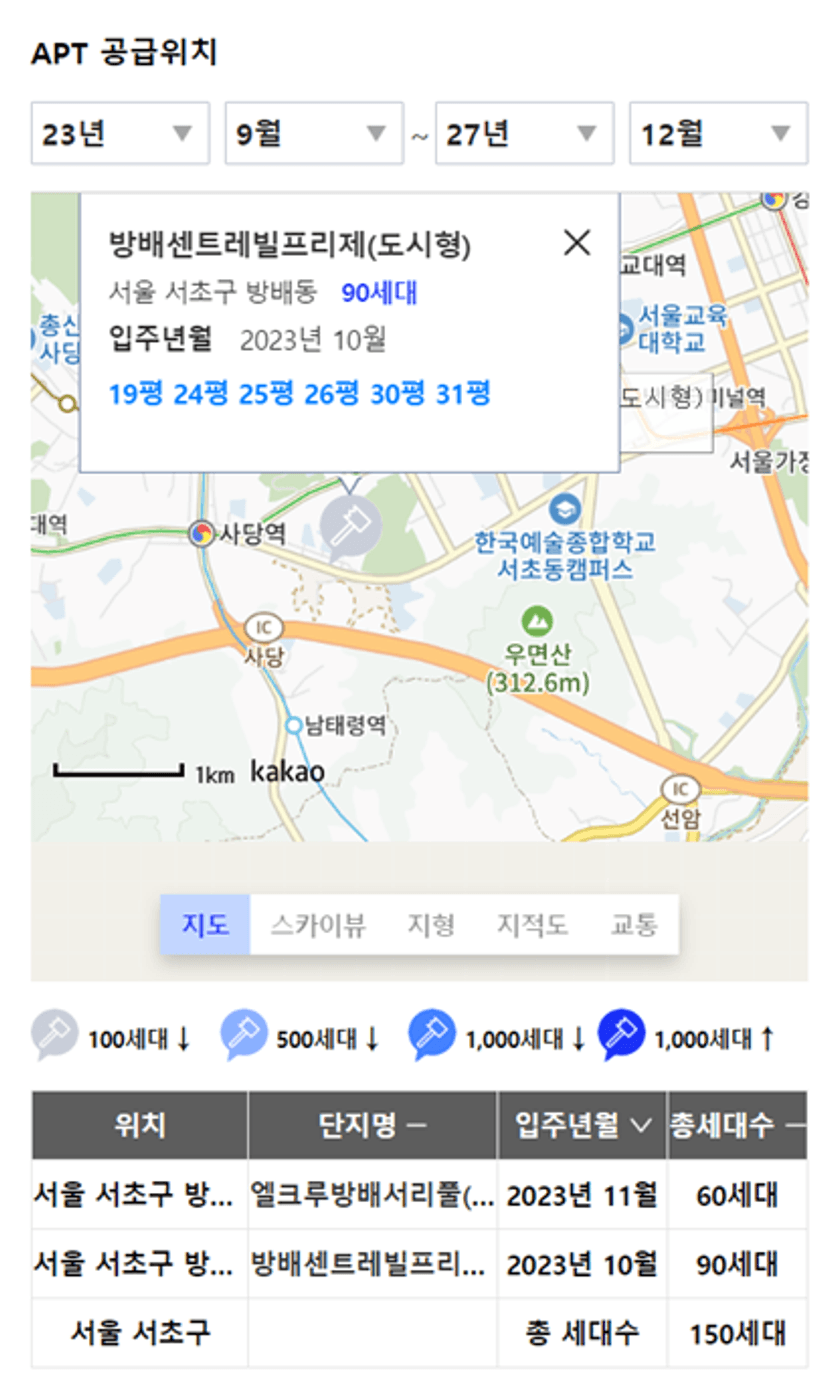Sort the table by 단지명 column
Image resolution: width=827 pixels, height=1375 pixels.
point(372,1125)
